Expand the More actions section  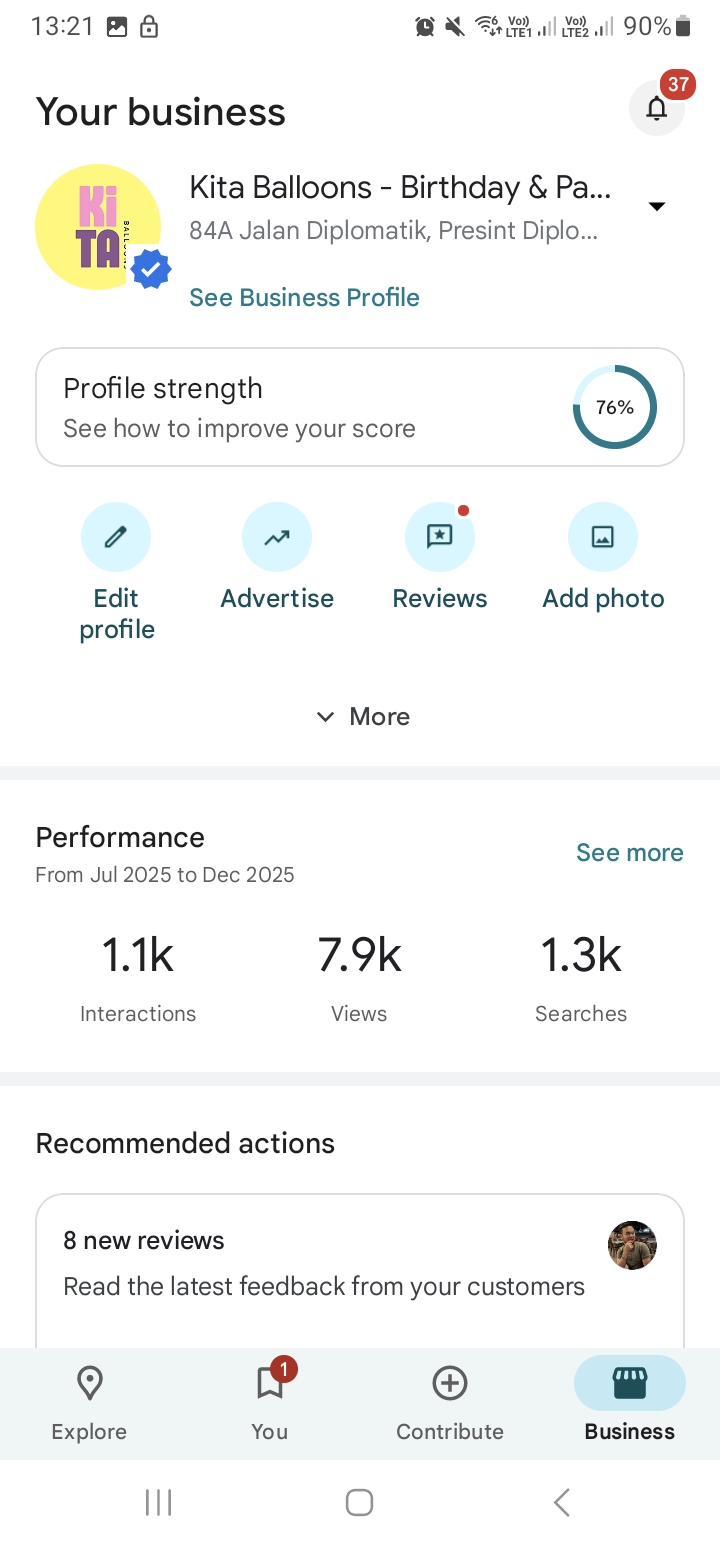[x=360, y=716]
